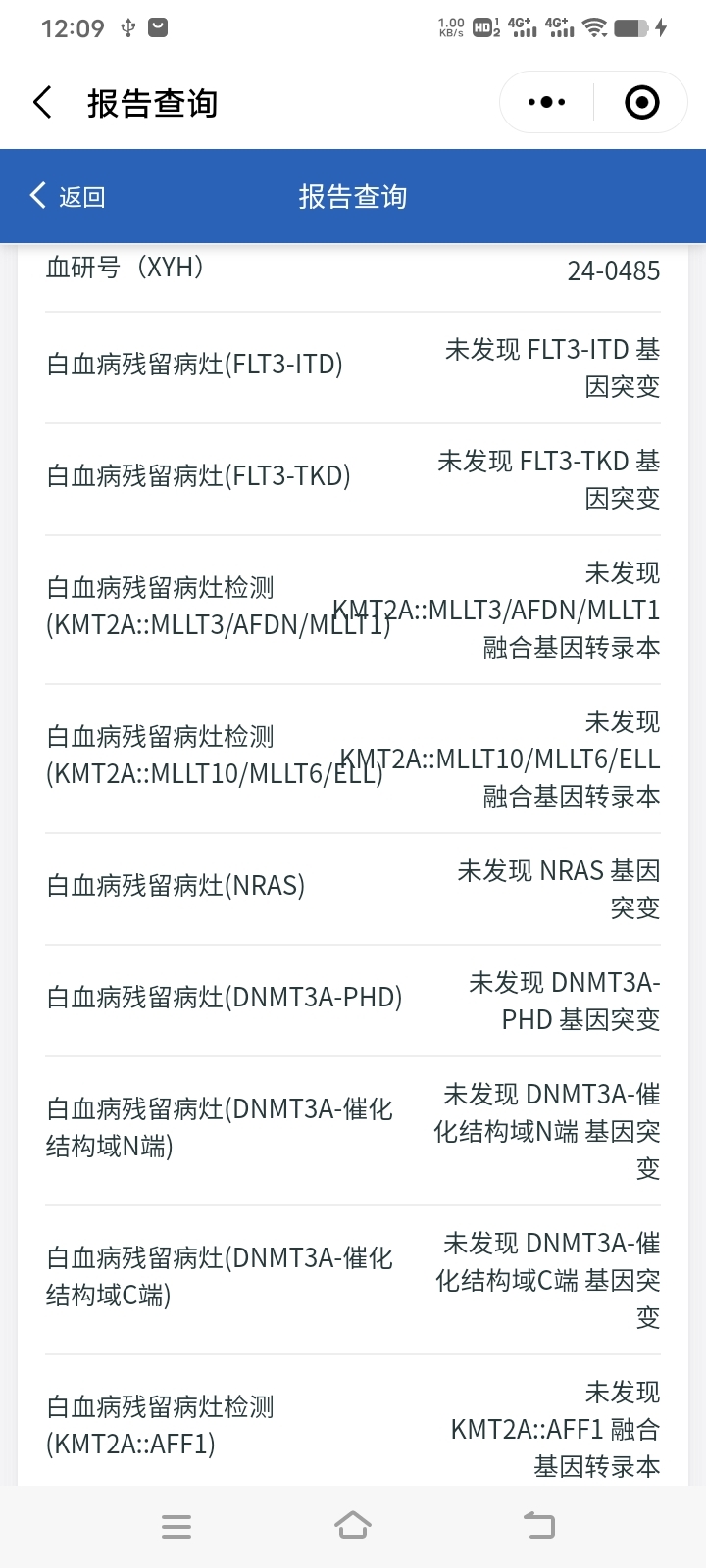Tap the back arrow beside the 报告查询 title
706x1568 pixels.
pyautogui.click(x=42, y=102)
